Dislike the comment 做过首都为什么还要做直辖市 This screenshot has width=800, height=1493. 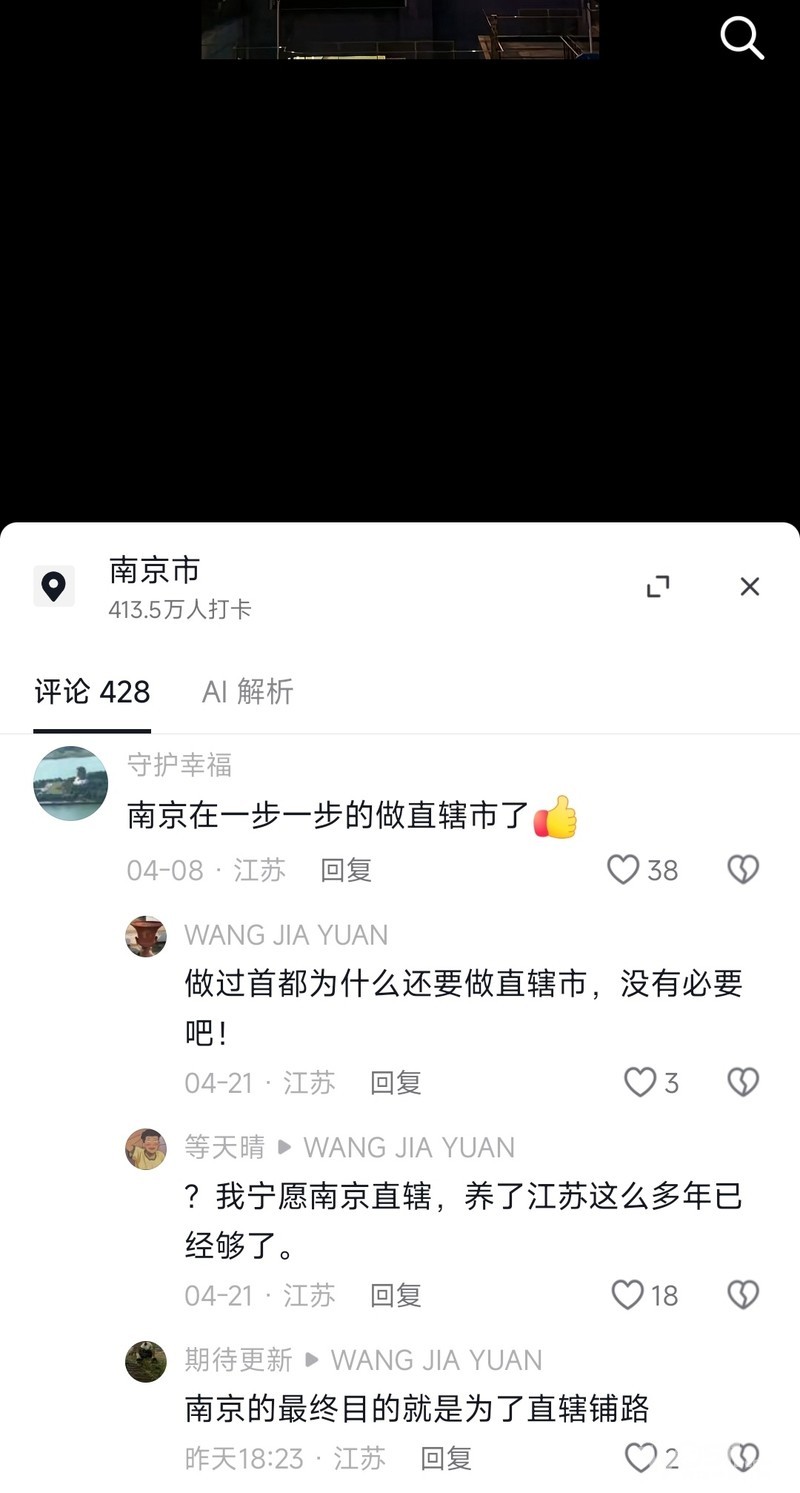(742, 1083)
